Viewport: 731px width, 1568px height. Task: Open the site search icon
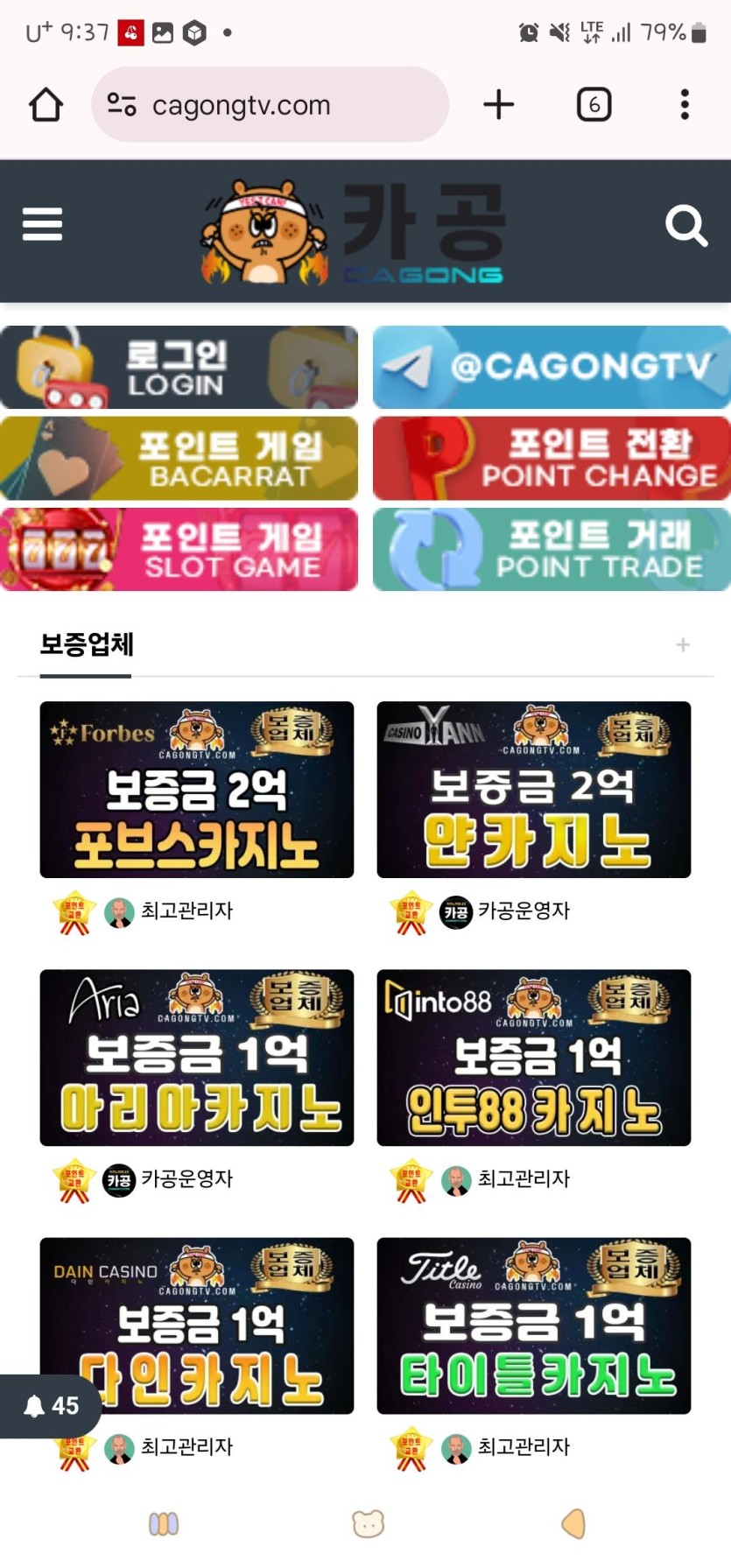coord(685,226)
